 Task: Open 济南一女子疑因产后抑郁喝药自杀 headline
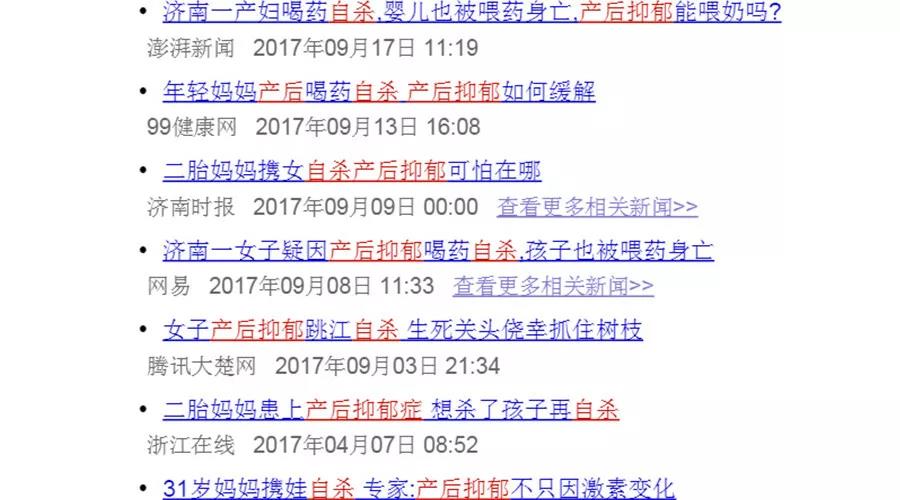point(438,251)
